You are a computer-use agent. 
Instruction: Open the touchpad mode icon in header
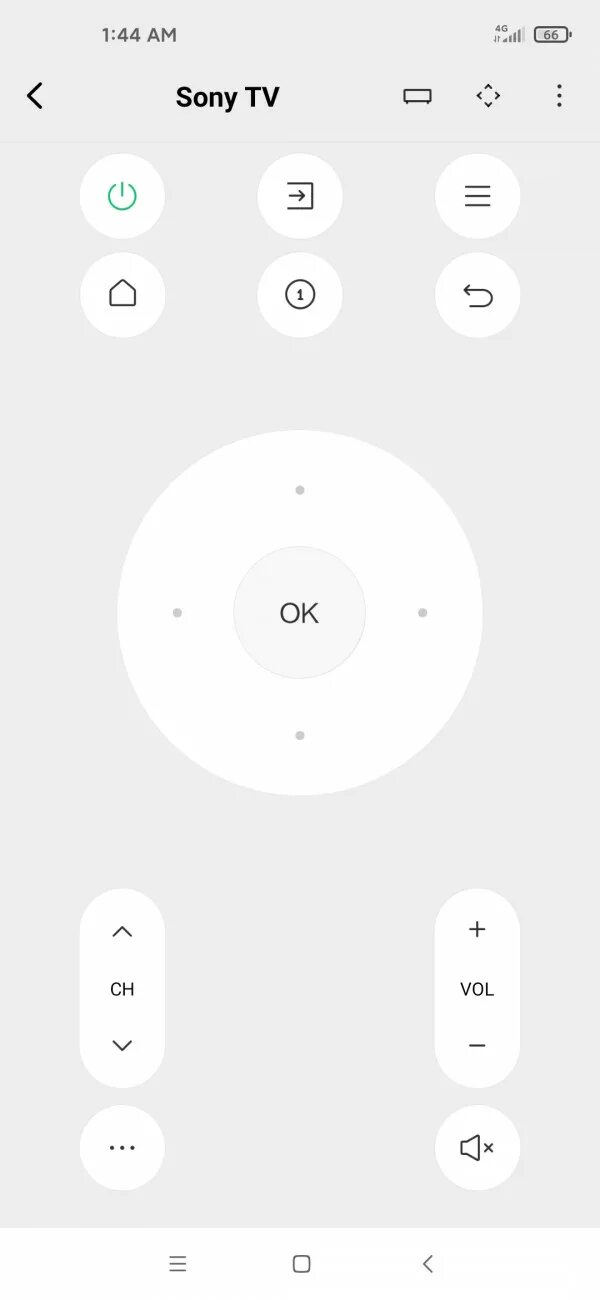coord(487,96)
